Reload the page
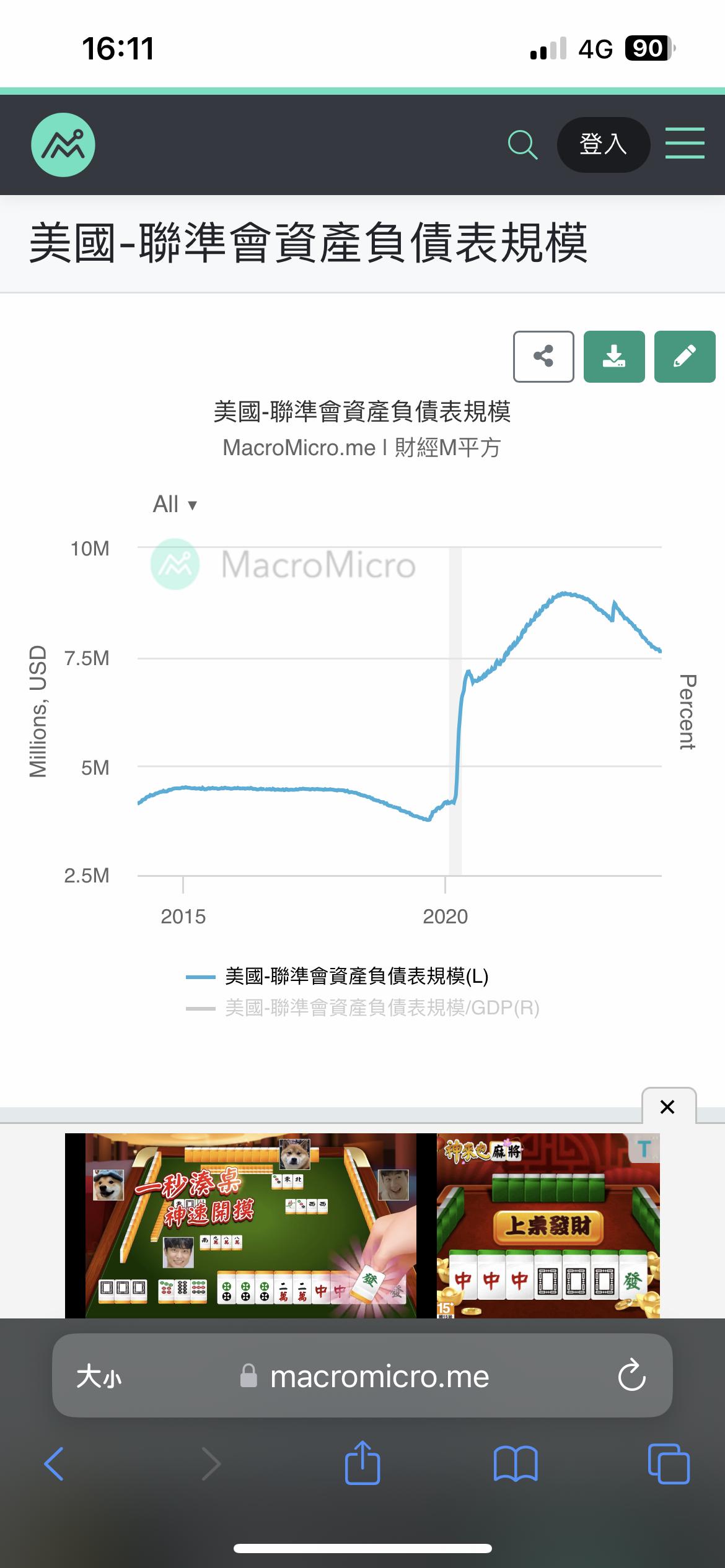 [631, 1376]
